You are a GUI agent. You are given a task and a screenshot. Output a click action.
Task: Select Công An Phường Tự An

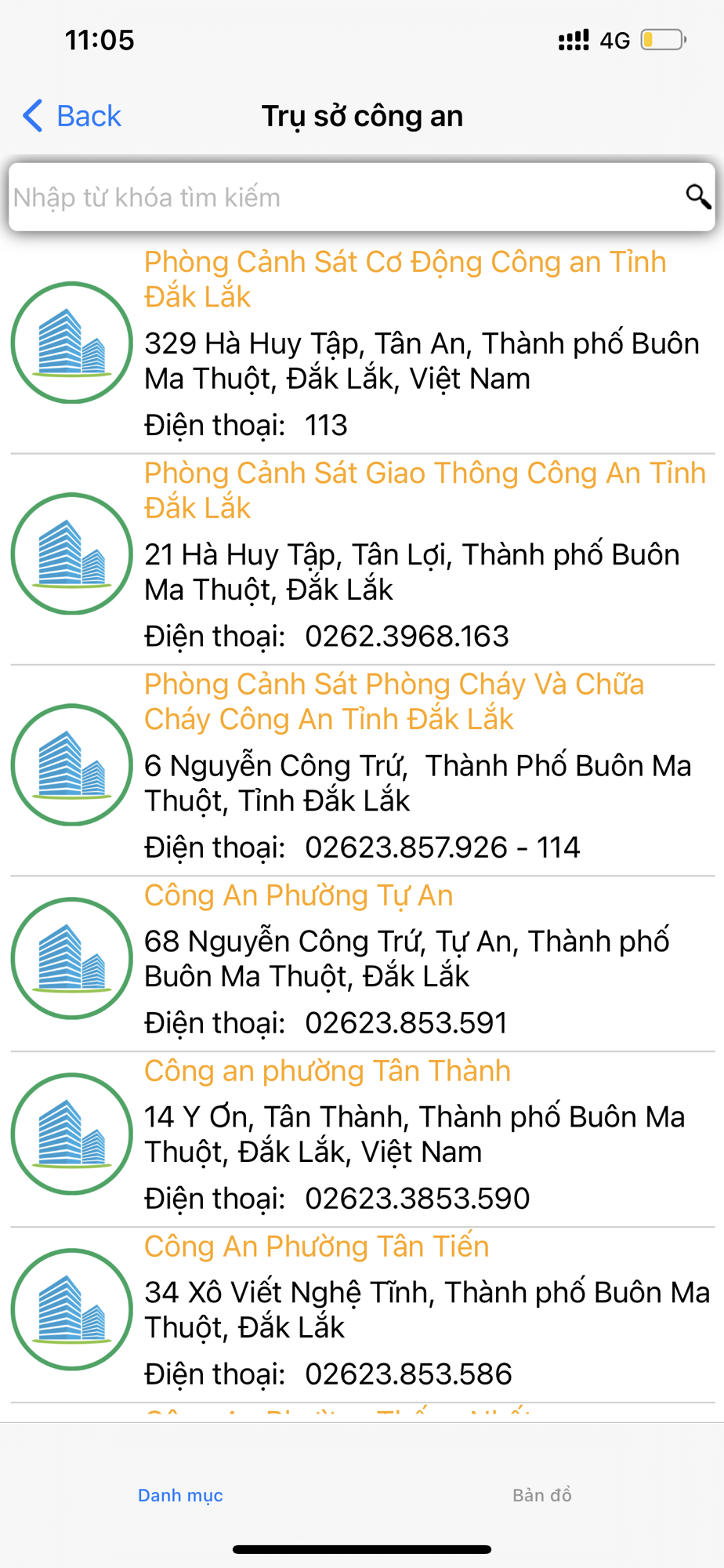(298, 895)
